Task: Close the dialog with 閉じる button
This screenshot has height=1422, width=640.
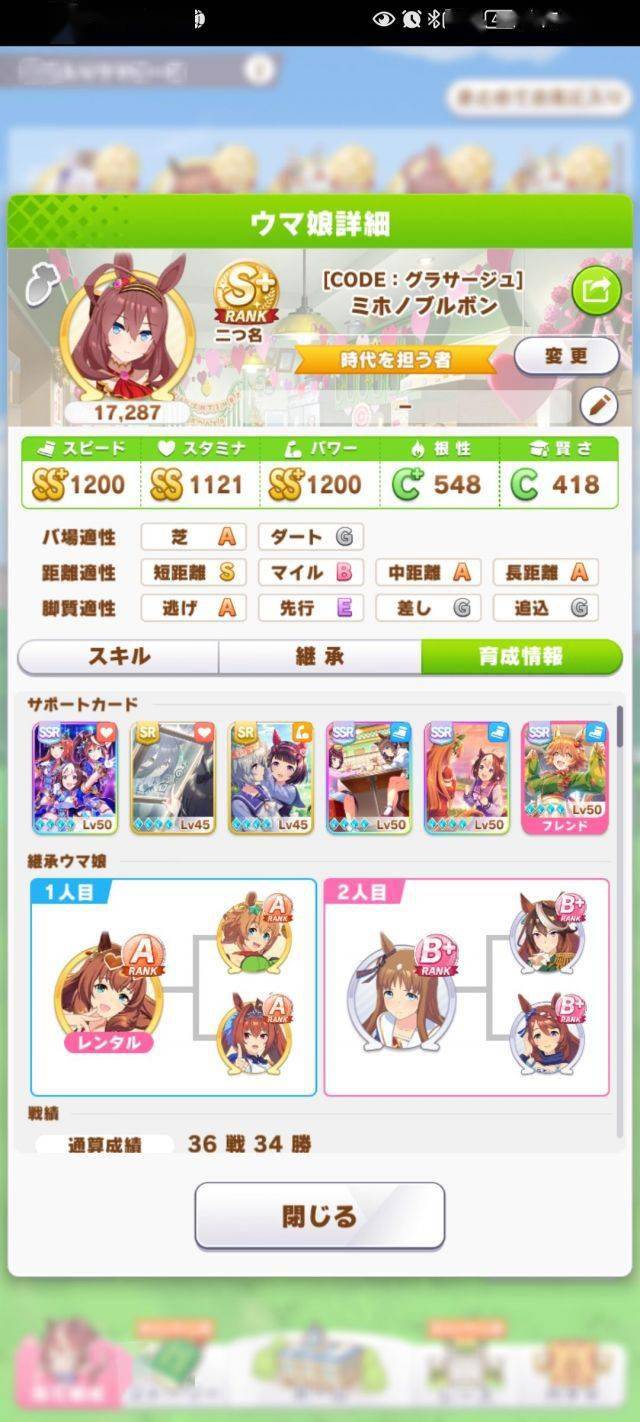Action: click(319, 1216)
